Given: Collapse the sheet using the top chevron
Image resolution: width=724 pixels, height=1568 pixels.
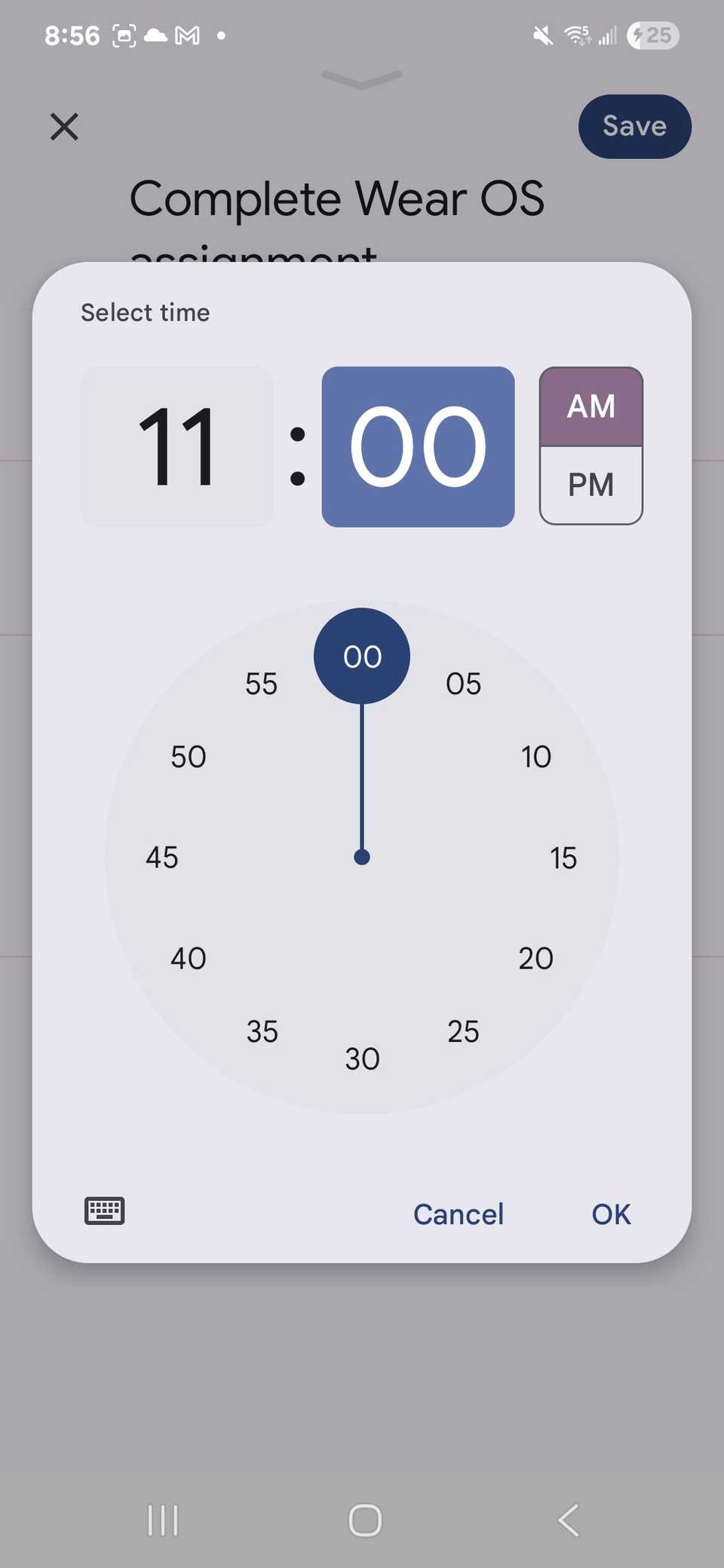Looking at the screenshot, I should (x=361, y=78).
